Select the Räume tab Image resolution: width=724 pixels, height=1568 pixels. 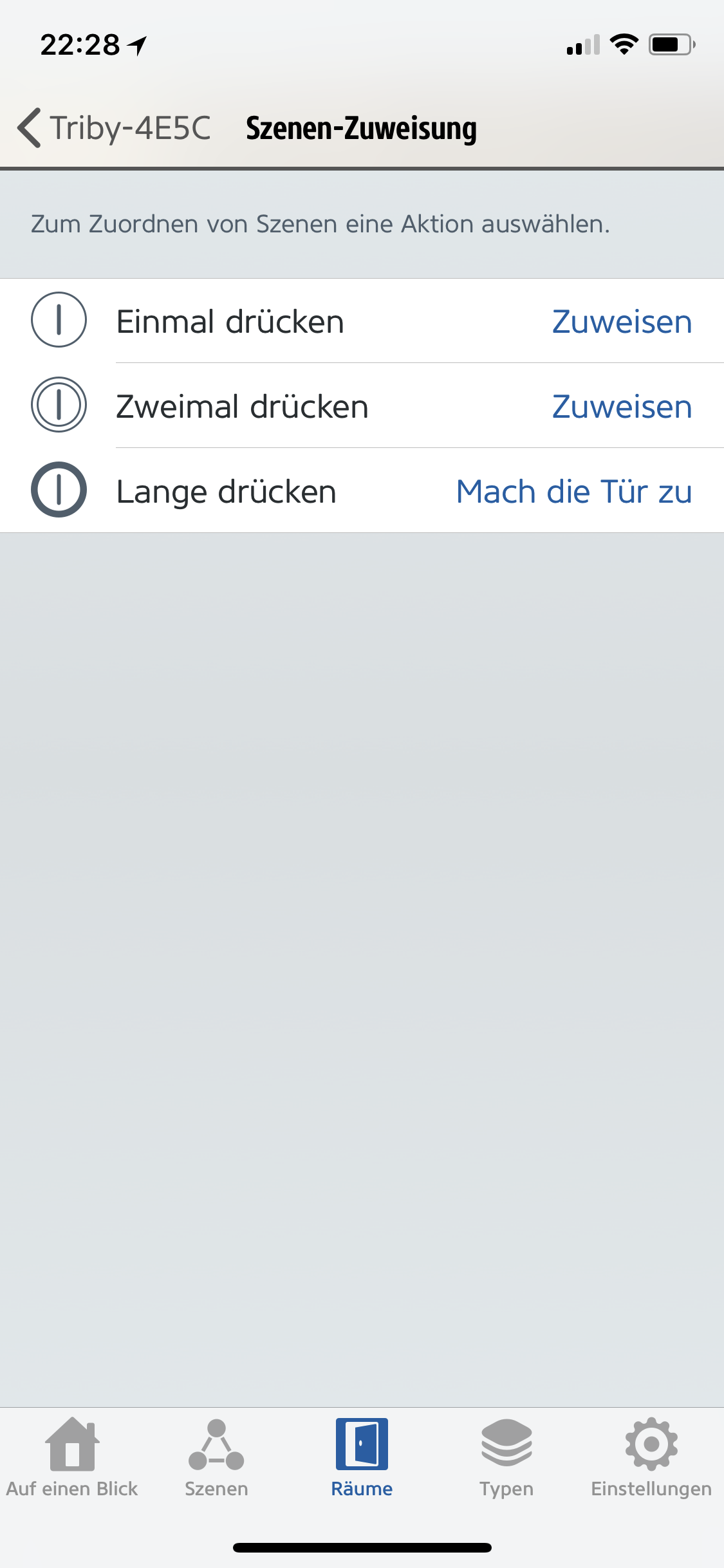pyautogui.click(x=362, y=1457)
